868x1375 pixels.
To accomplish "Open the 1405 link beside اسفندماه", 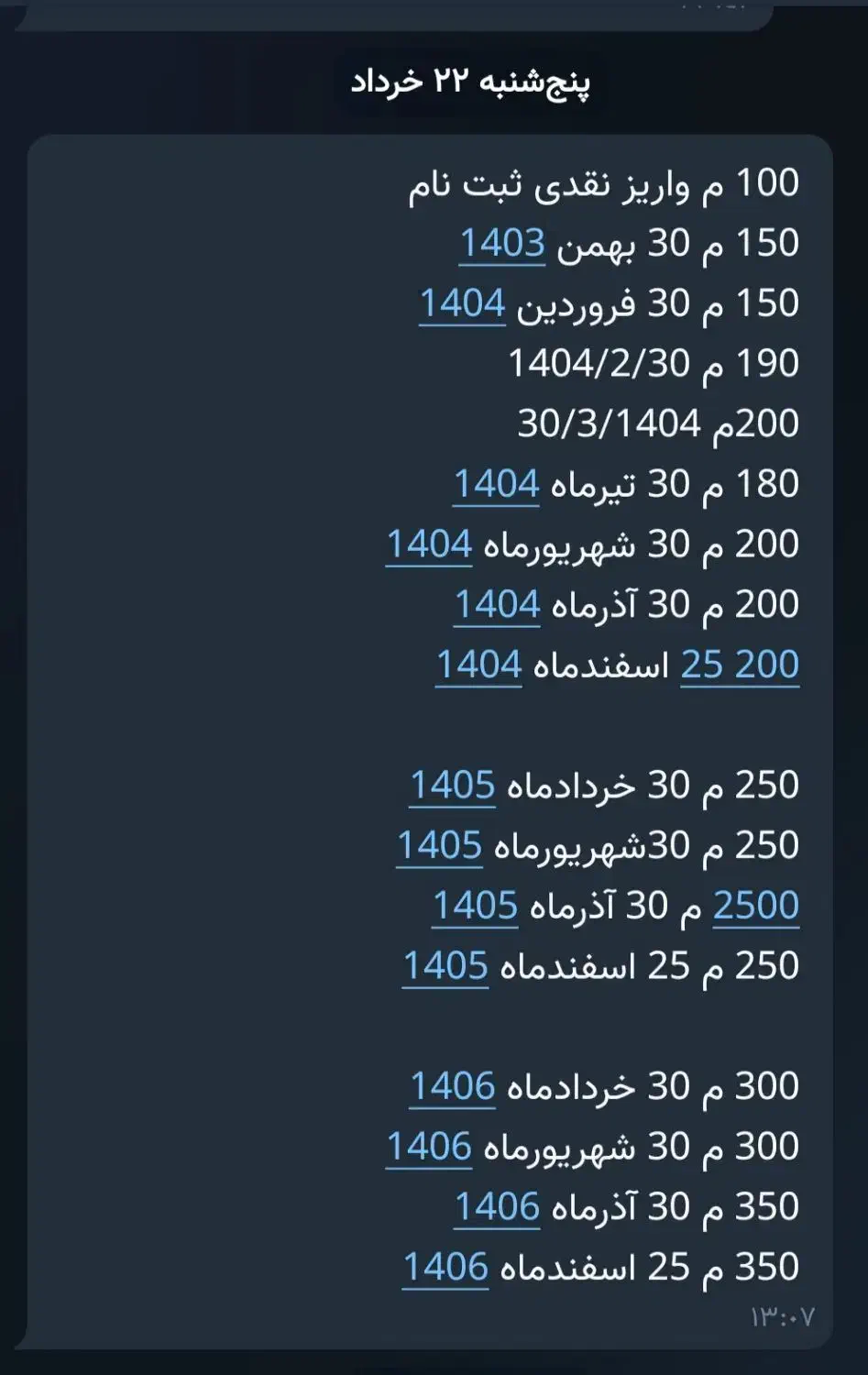I will tap(445, 967).
